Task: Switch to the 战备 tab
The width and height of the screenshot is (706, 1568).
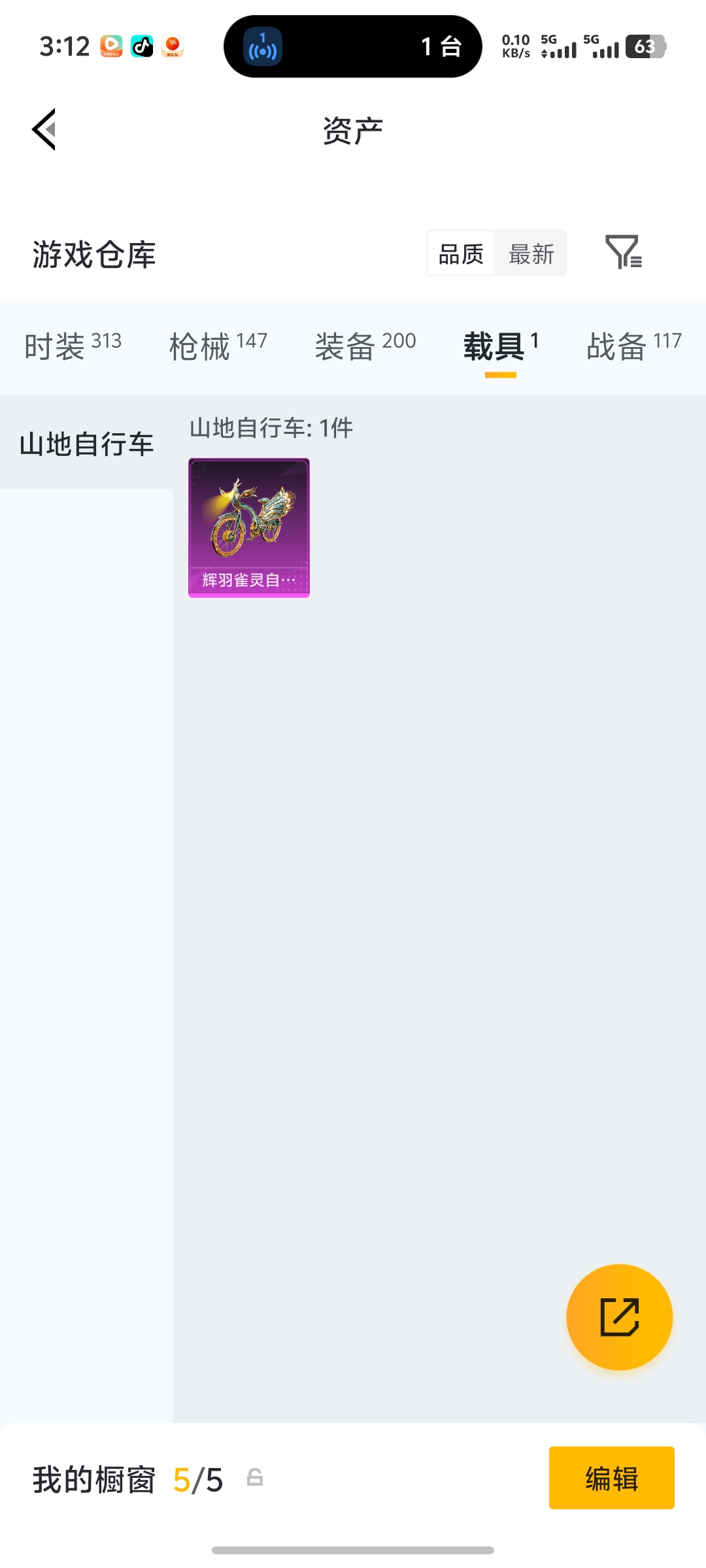Action: 633,346
